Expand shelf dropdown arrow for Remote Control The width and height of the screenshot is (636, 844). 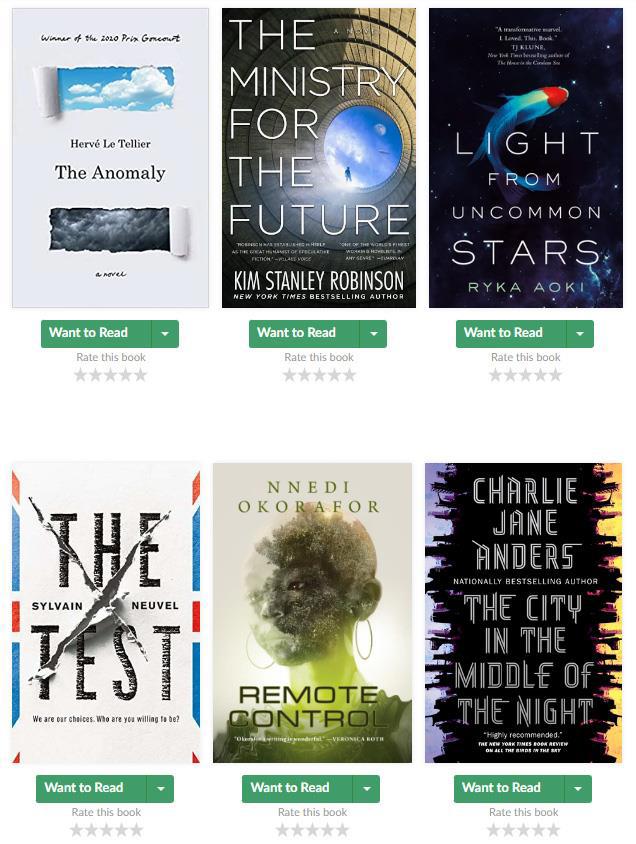(x=367, y=788)
